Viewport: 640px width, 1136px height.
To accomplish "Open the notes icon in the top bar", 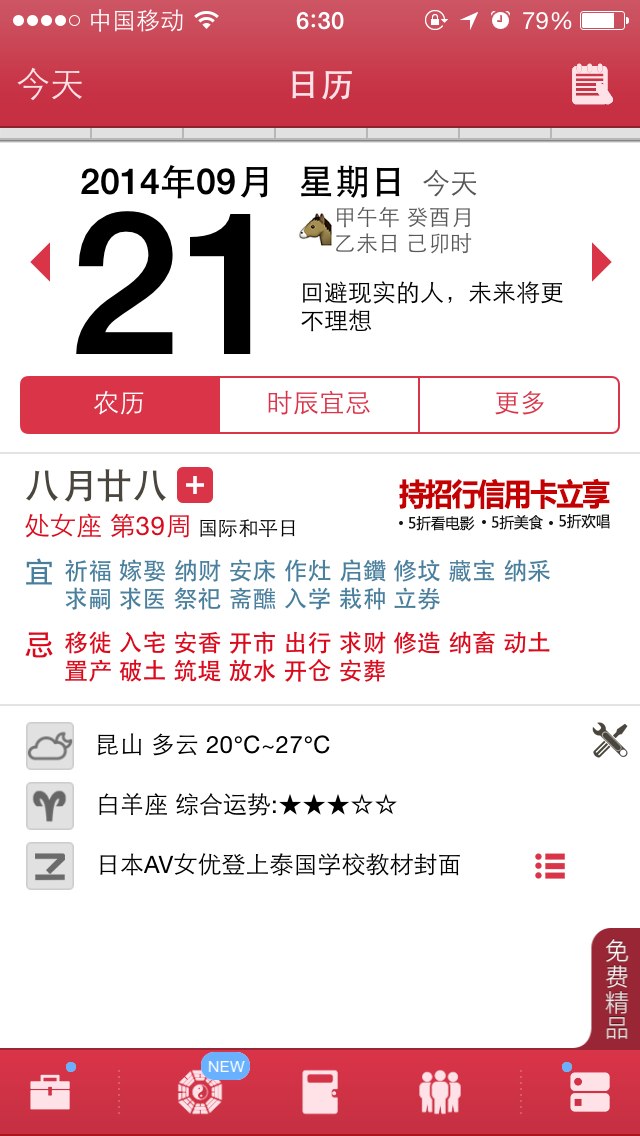I will [x=590, y=85].
